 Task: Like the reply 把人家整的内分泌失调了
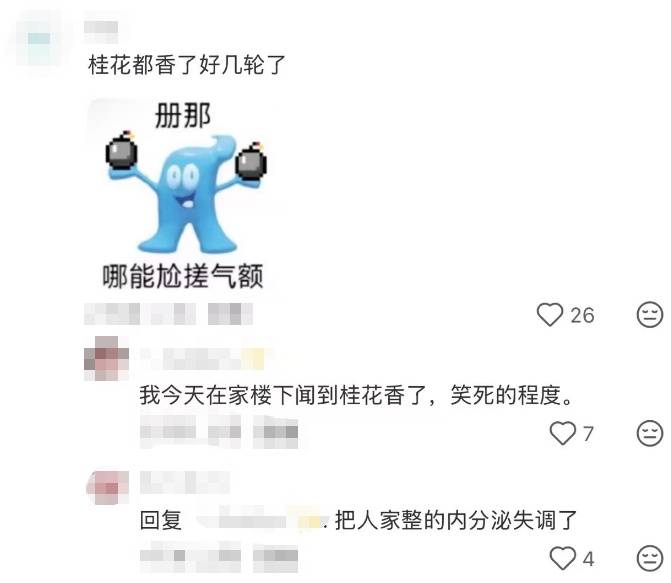[564, 556]
